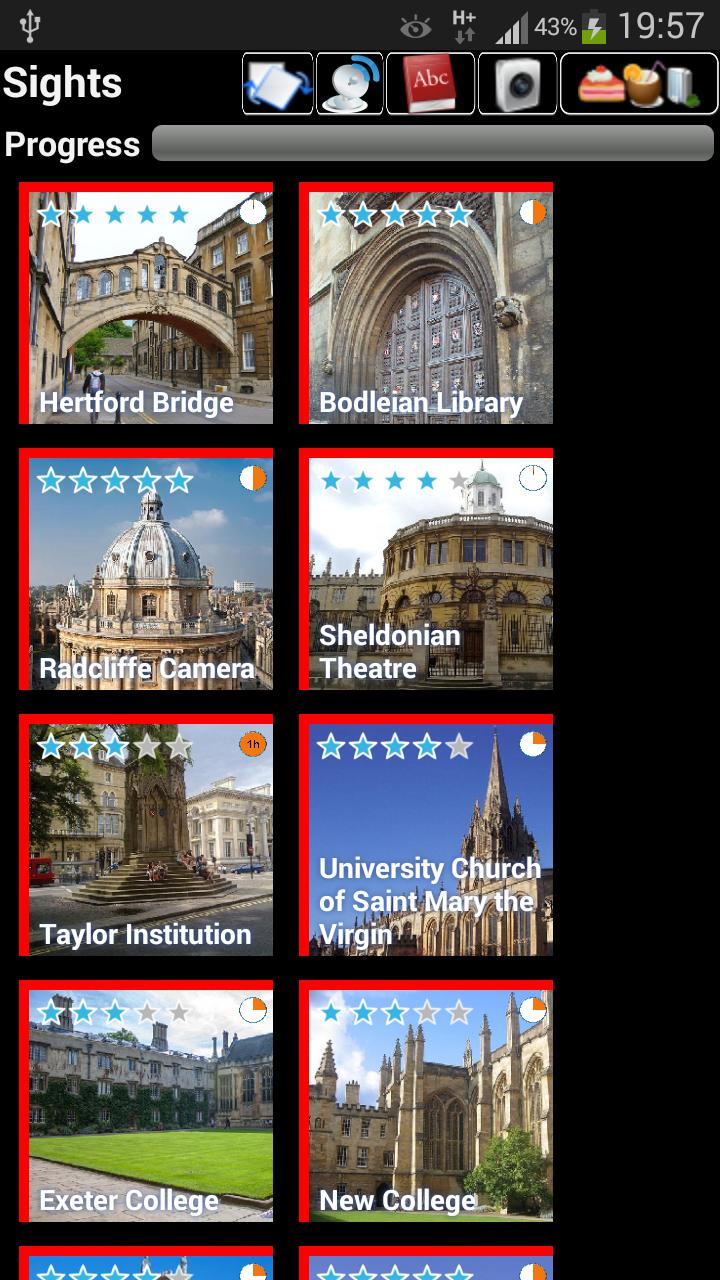Viewport: 720px width, 1280px height.
Task: Tap the Sights title heading
Action: tap(62, 84)
